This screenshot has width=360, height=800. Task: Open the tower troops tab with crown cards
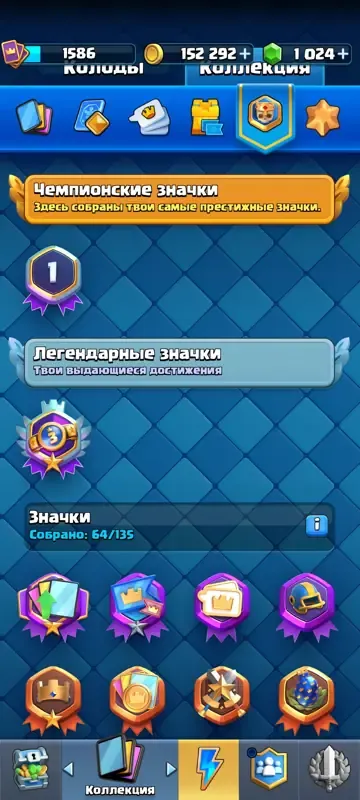(148, 117)
